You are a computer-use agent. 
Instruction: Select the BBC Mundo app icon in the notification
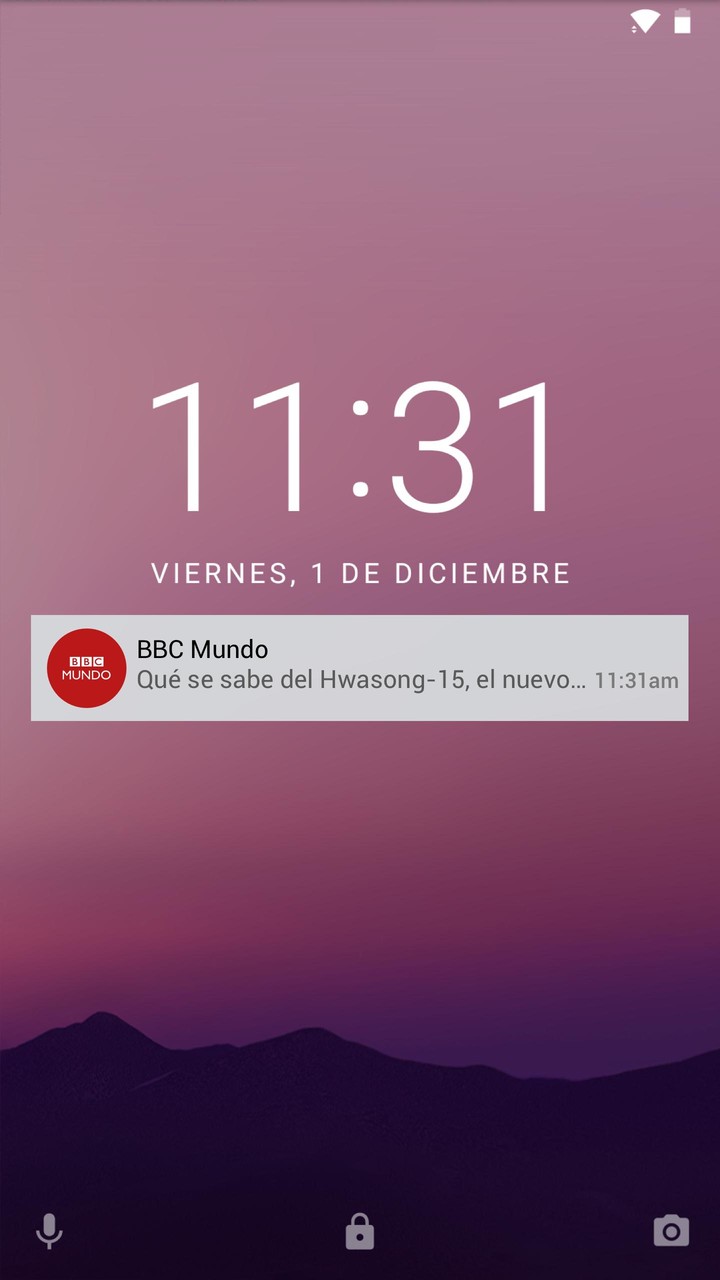pos(86,668)
